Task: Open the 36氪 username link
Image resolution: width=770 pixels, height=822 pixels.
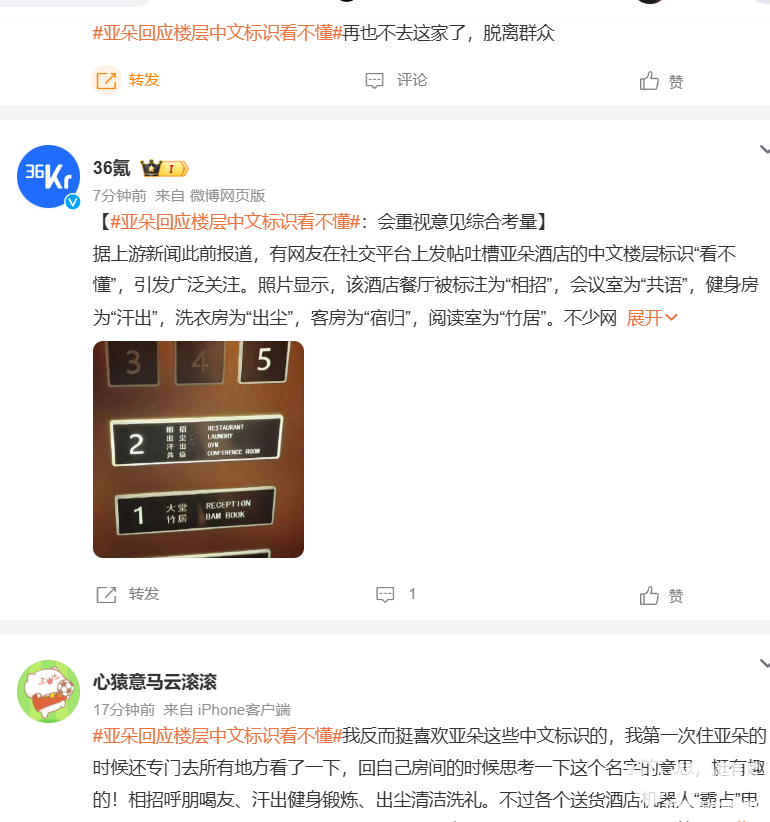Action: (x=112, y=168)
